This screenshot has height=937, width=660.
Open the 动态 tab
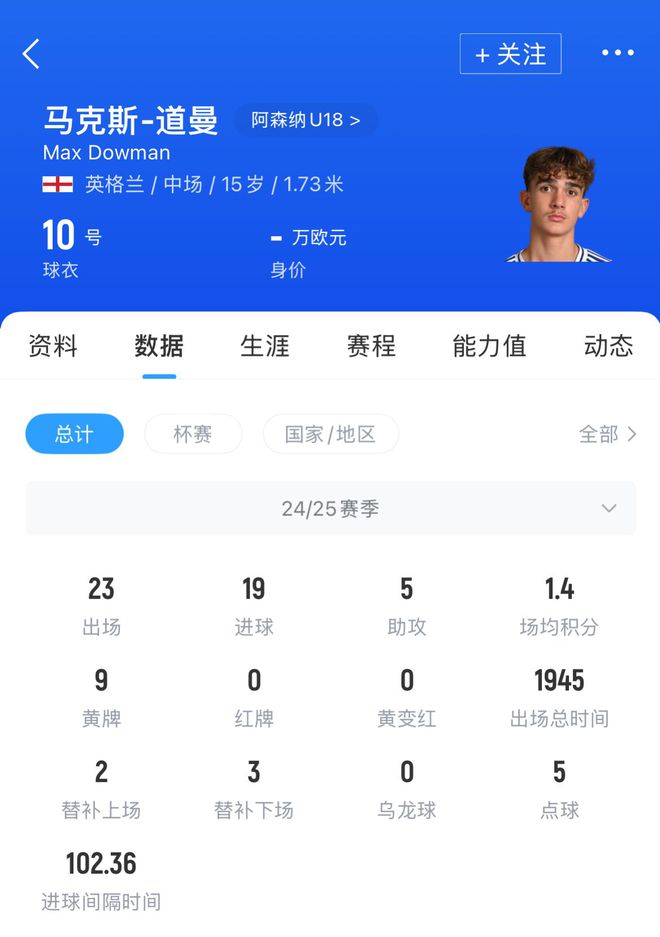pos(608,346)
